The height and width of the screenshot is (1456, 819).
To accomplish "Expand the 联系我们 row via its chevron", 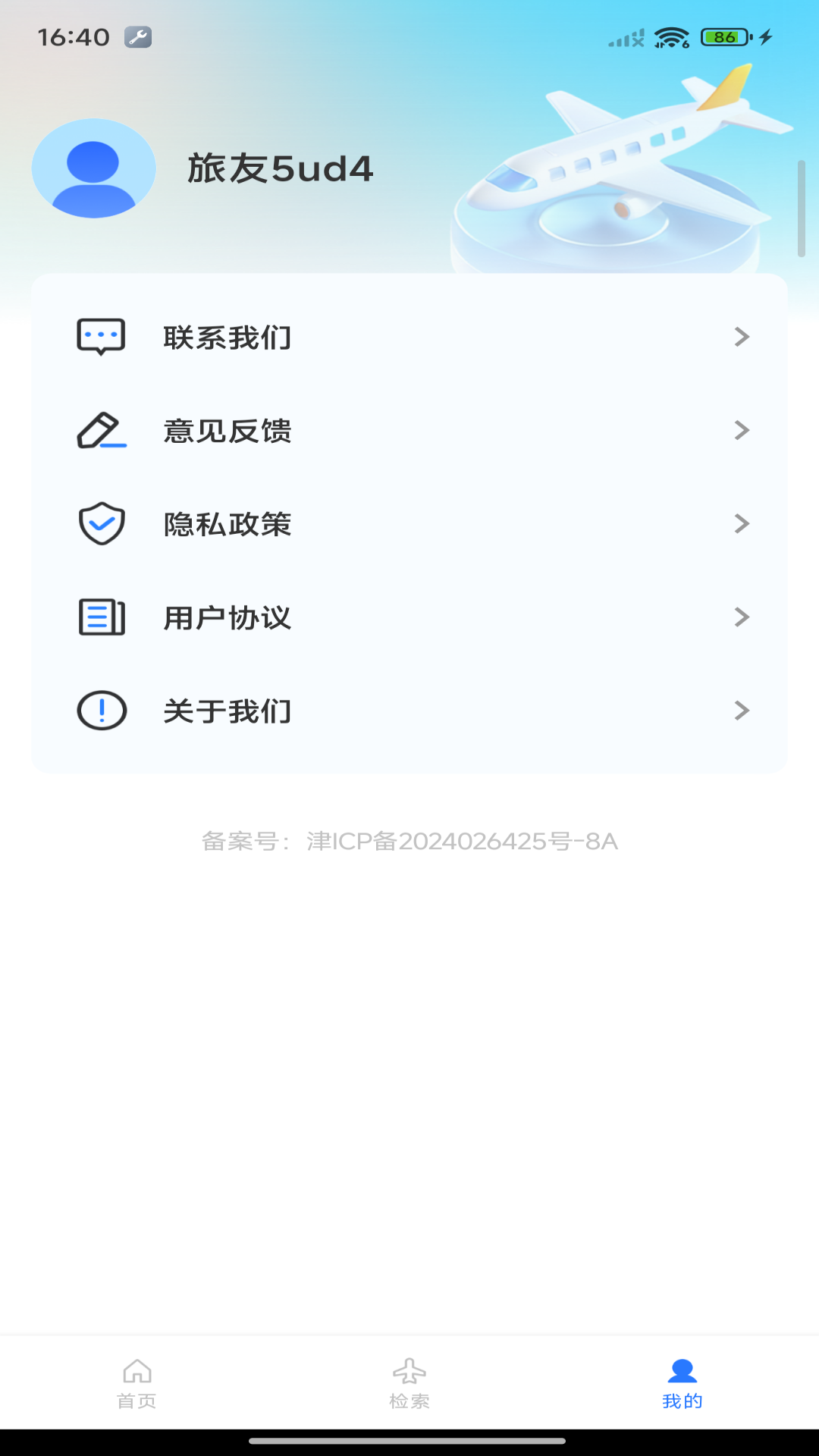I will 741,337.
